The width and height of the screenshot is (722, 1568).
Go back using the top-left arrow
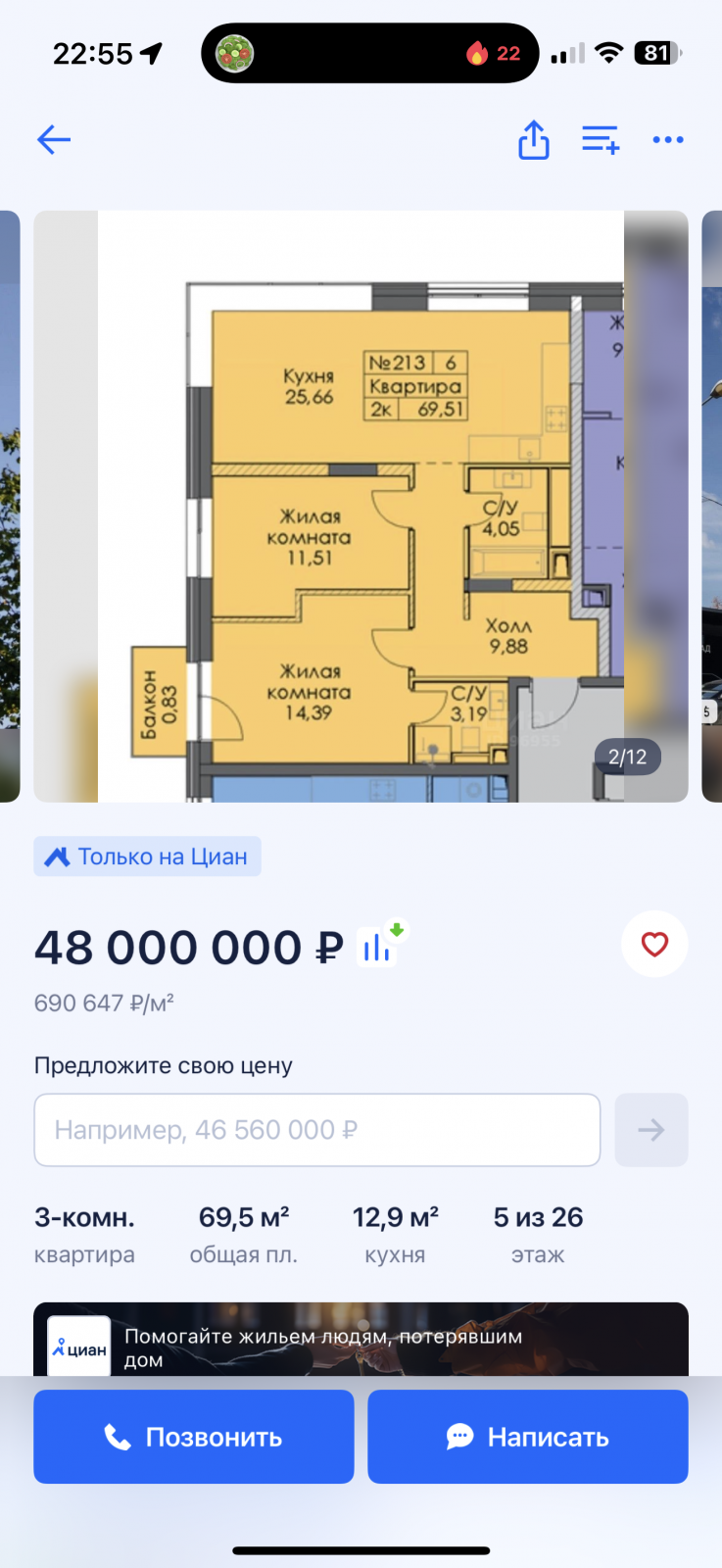click(x=54, y=140)
